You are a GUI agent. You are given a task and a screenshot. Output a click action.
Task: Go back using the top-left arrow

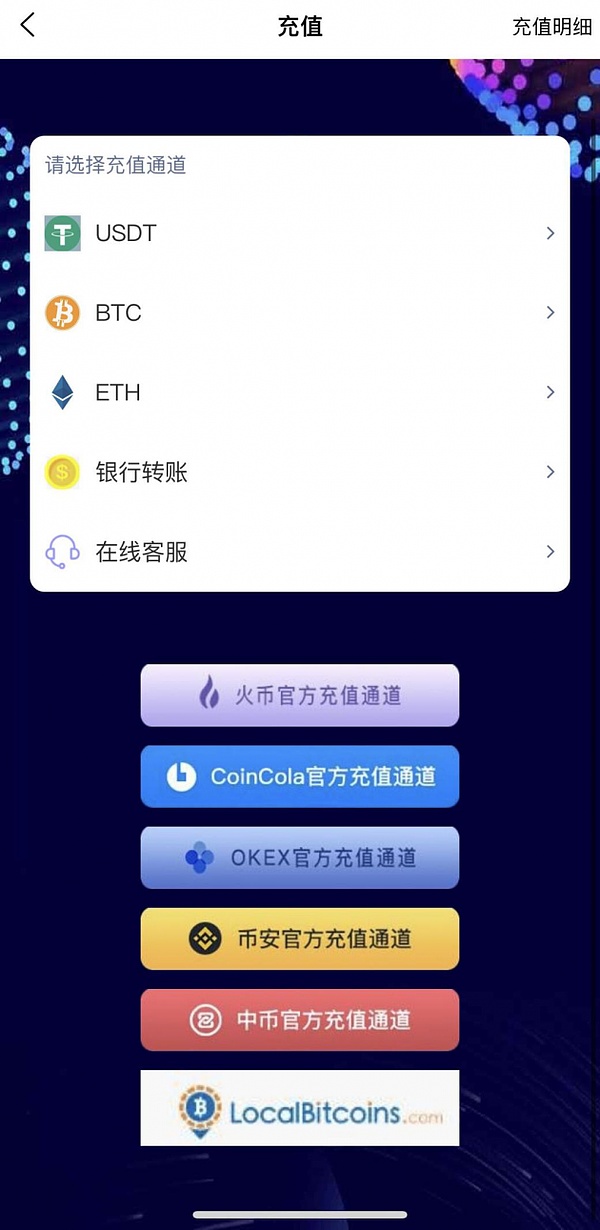(27, 26)
